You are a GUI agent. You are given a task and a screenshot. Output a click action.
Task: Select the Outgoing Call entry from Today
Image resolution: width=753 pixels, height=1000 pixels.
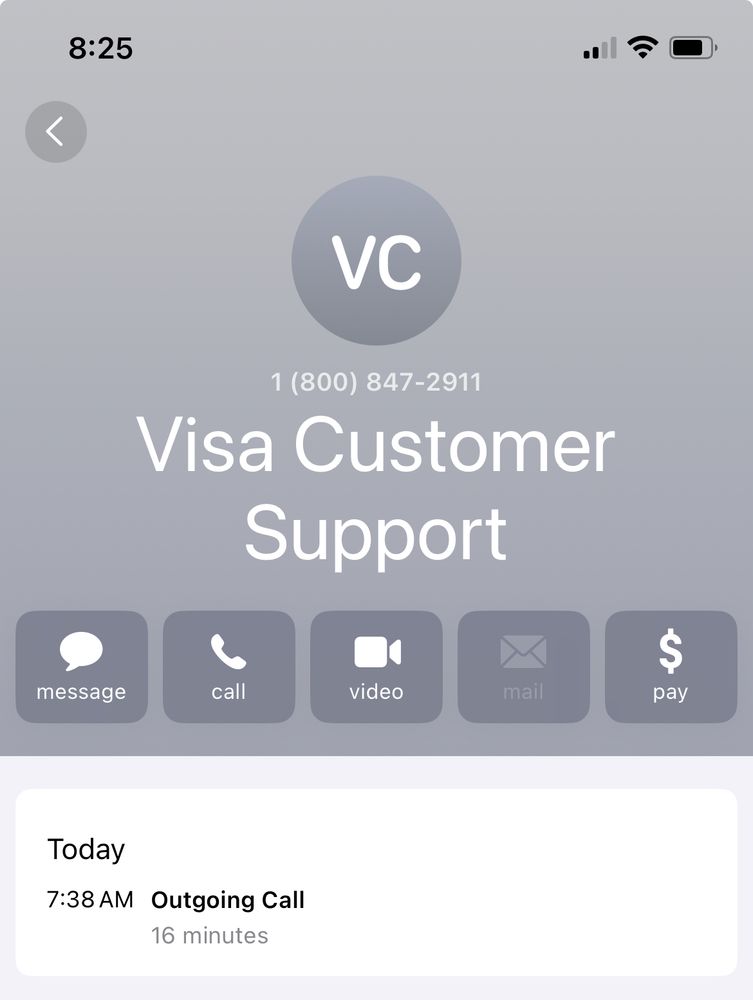228,900
